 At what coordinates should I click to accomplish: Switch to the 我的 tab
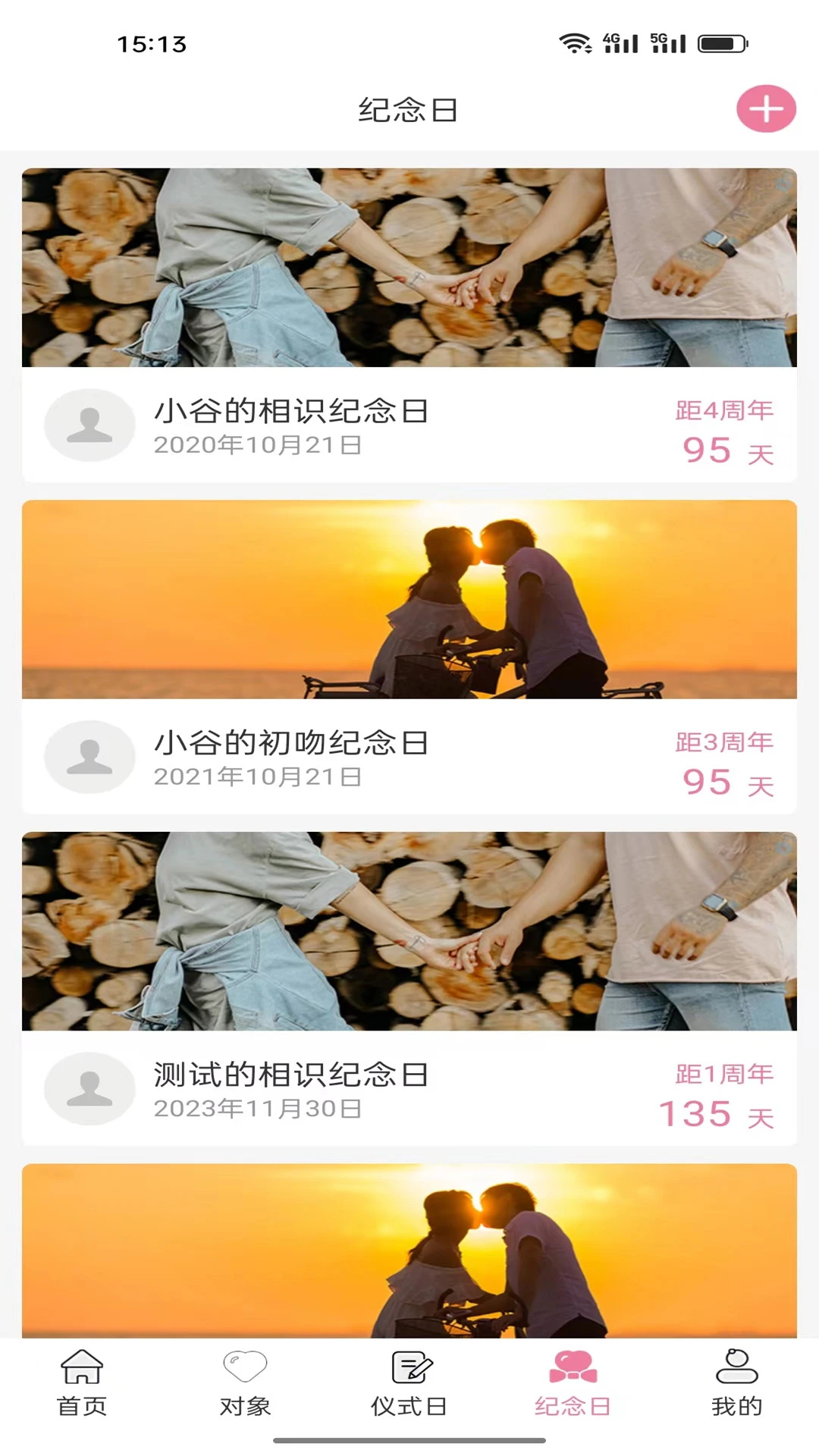click(x=736, y=1383)
